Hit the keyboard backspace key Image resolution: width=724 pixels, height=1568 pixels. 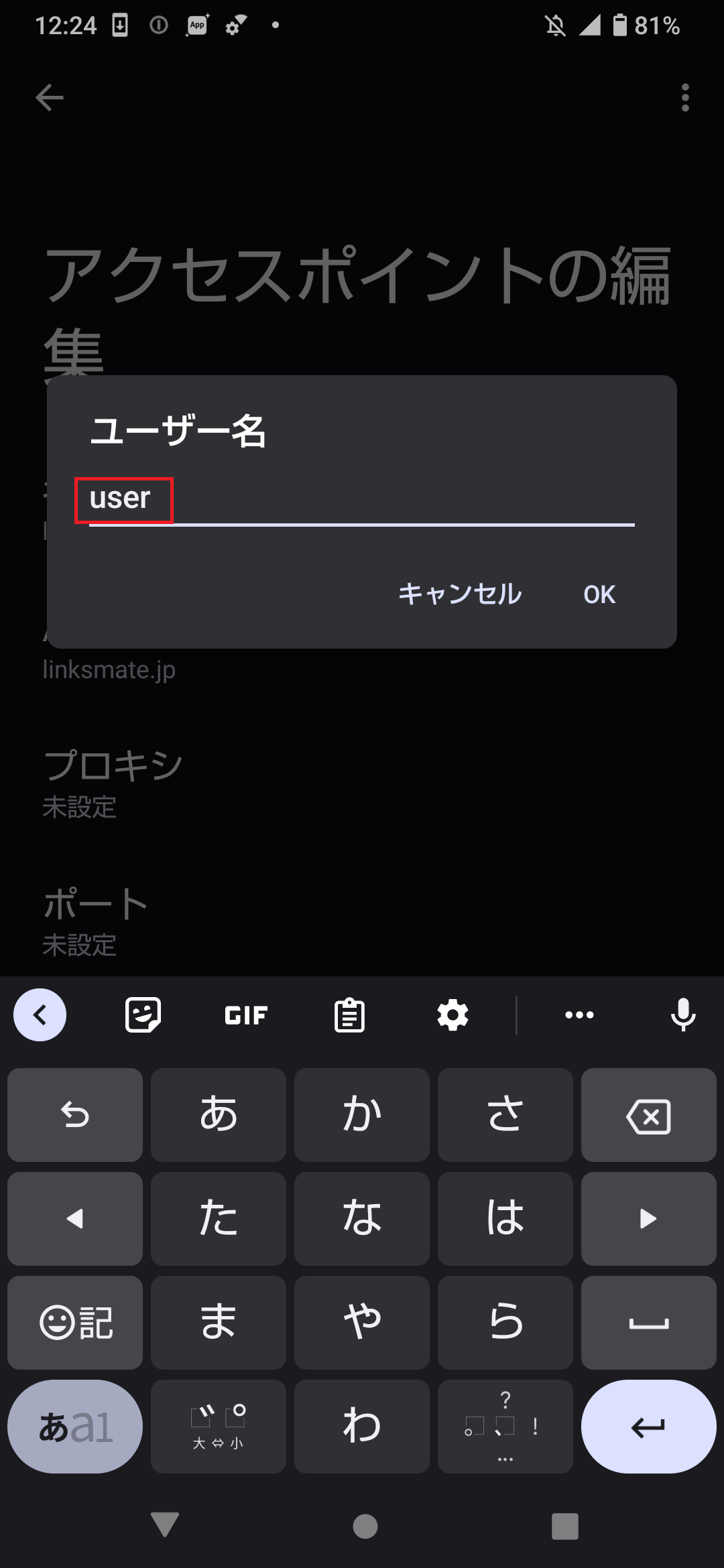pyautogui.click(x=648, y=1116)
